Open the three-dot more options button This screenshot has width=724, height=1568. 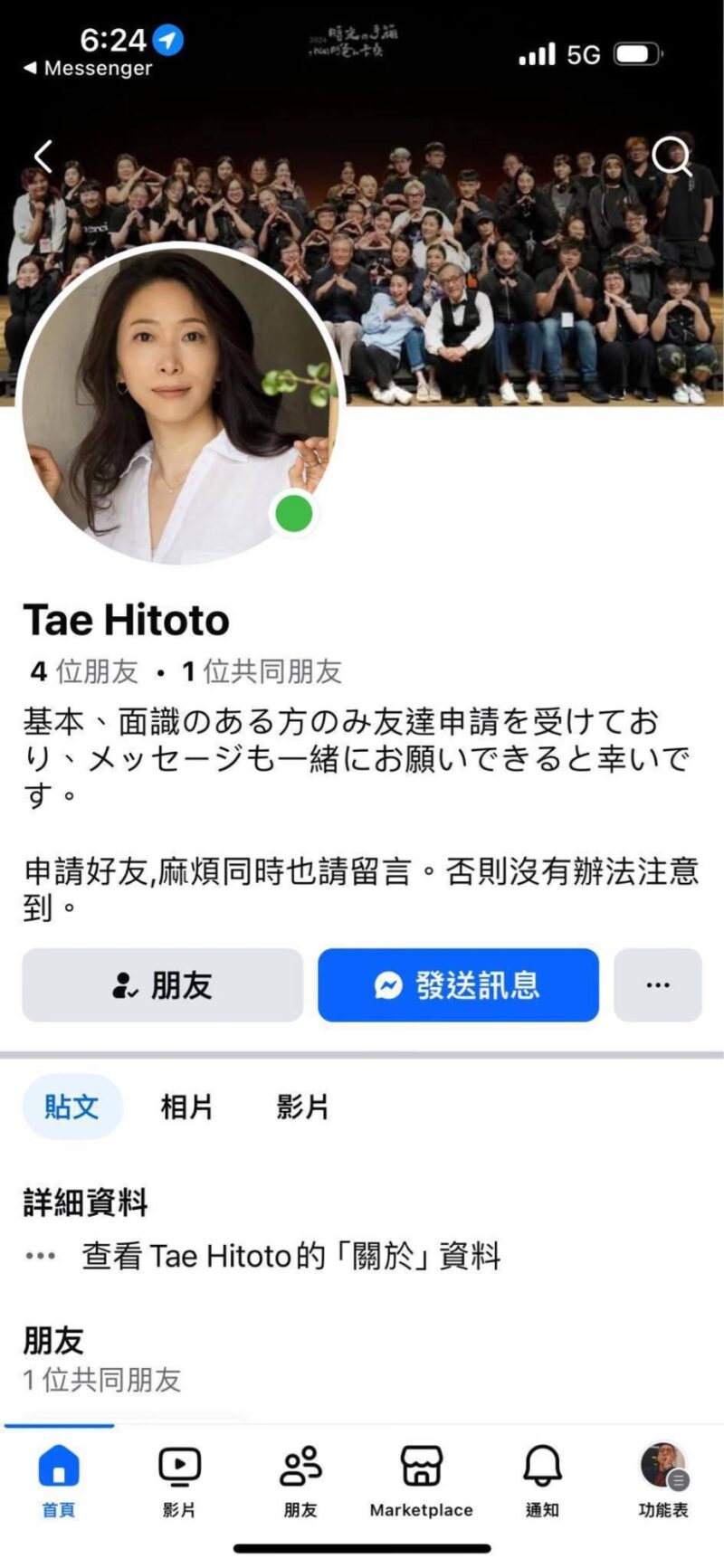click(658, 985)
